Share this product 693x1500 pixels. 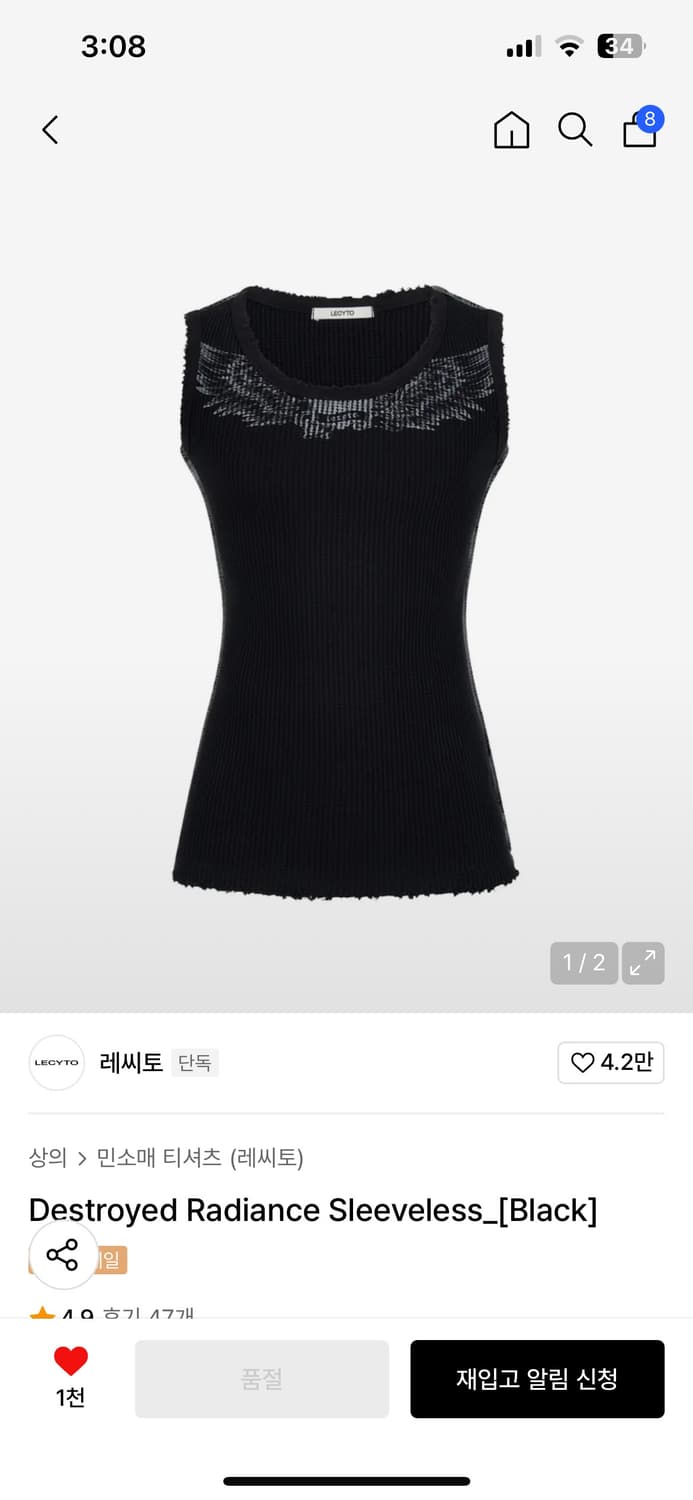pos(62,1255)
